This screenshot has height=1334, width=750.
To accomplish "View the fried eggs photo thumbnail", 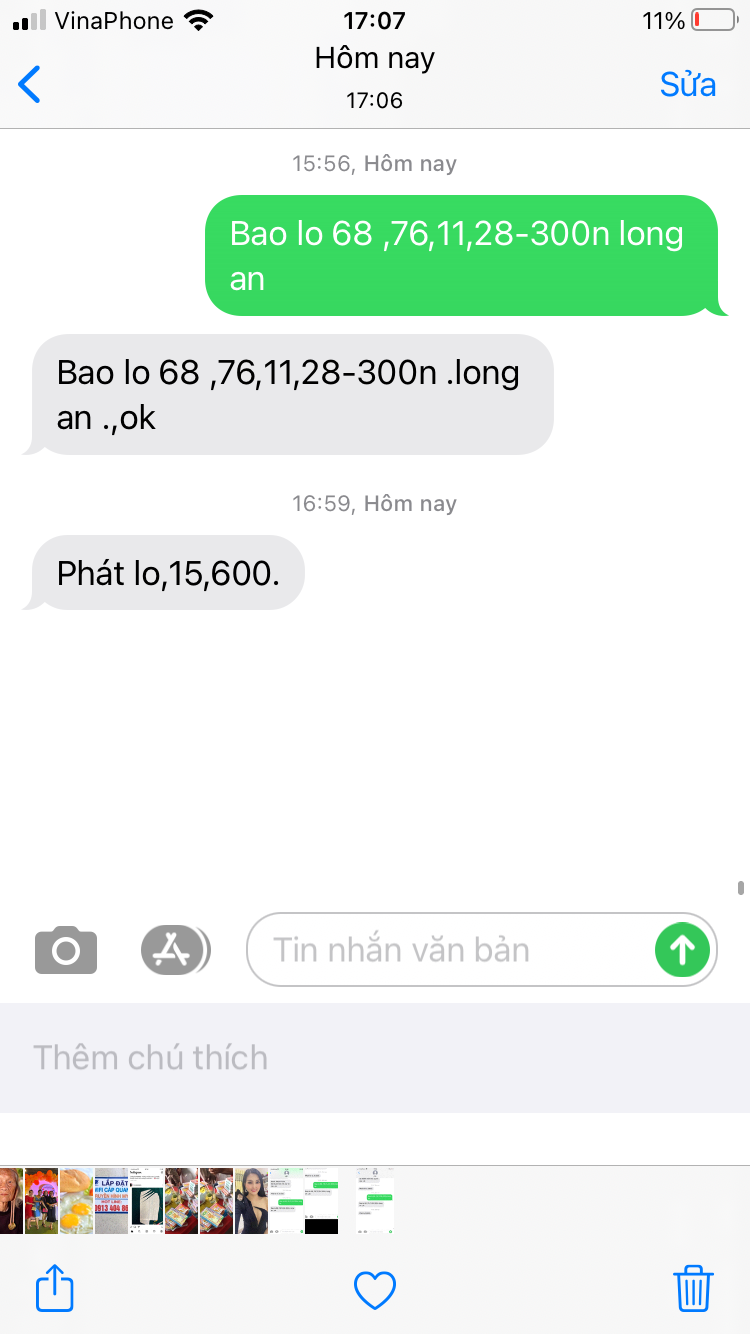I will click(76, 1201).
